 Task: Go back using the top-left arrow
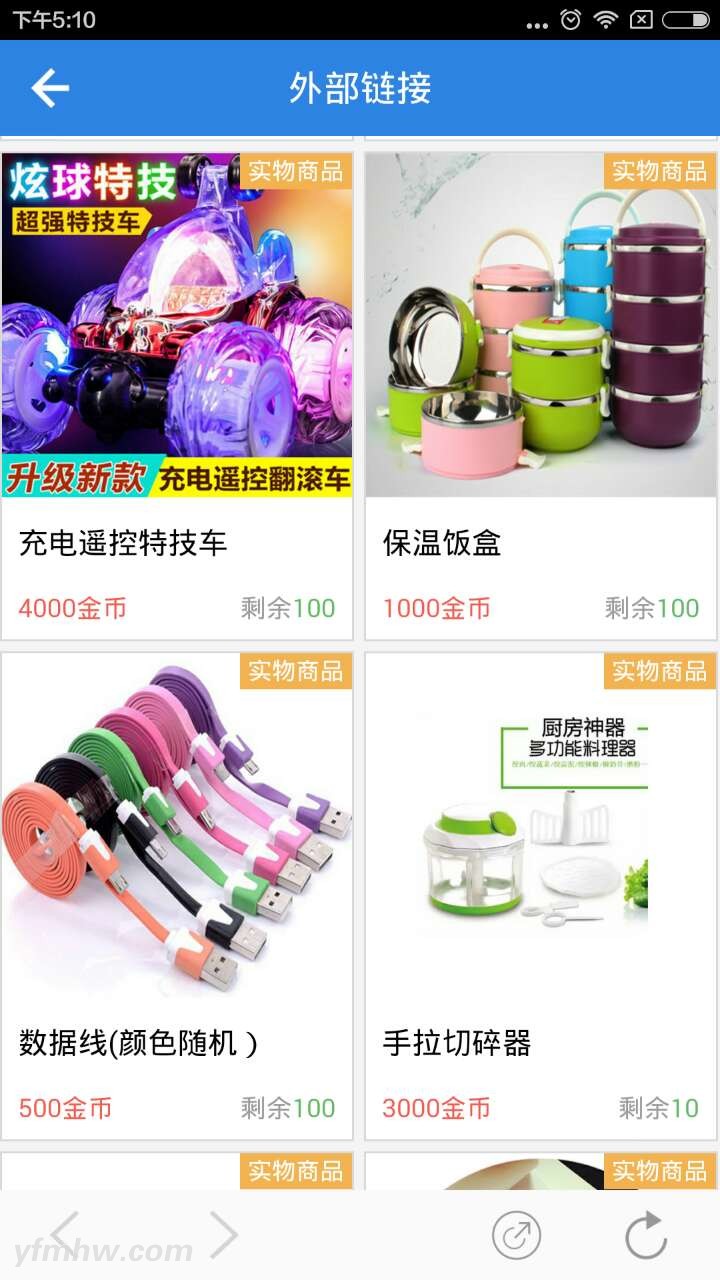point(49,88)
